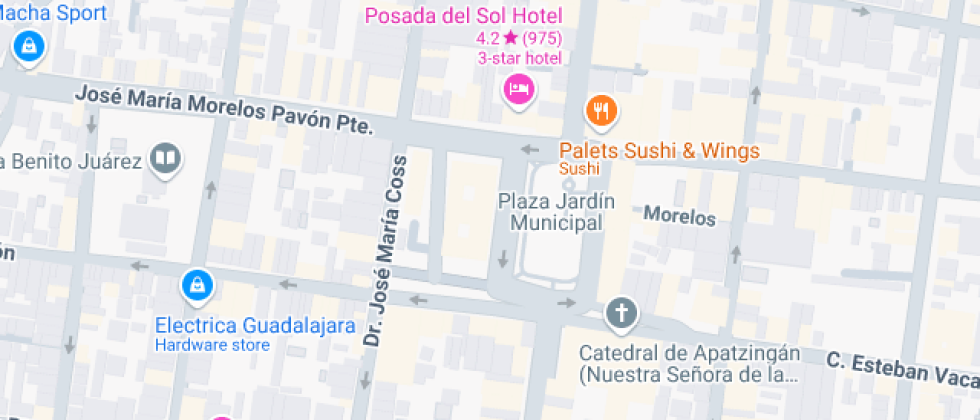Viewport: 980px width, 420px height.
Task: Open the Macha Sport shopping pin
Action: [x=28, y=48]
